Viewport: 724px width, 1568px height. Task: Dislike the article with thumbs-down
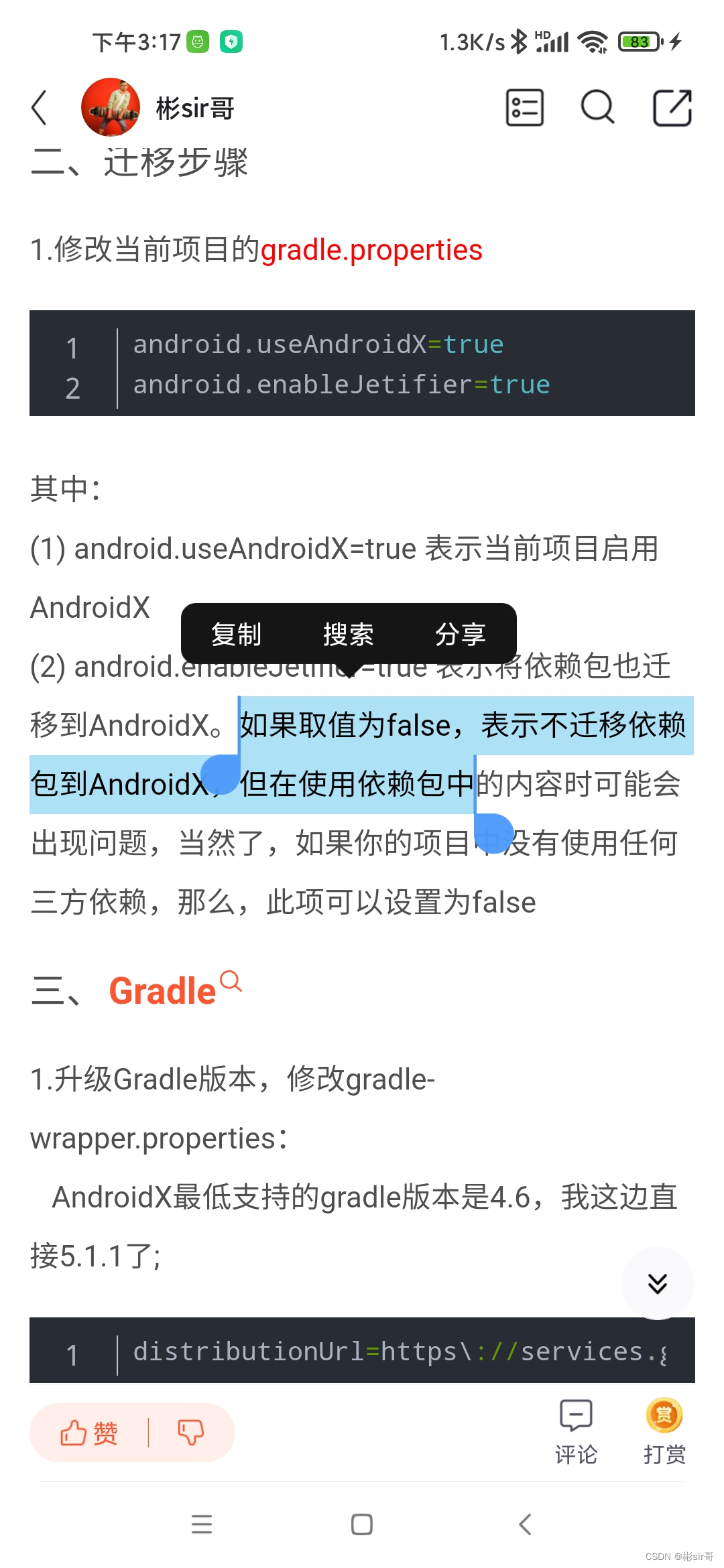pos(191,1433)
